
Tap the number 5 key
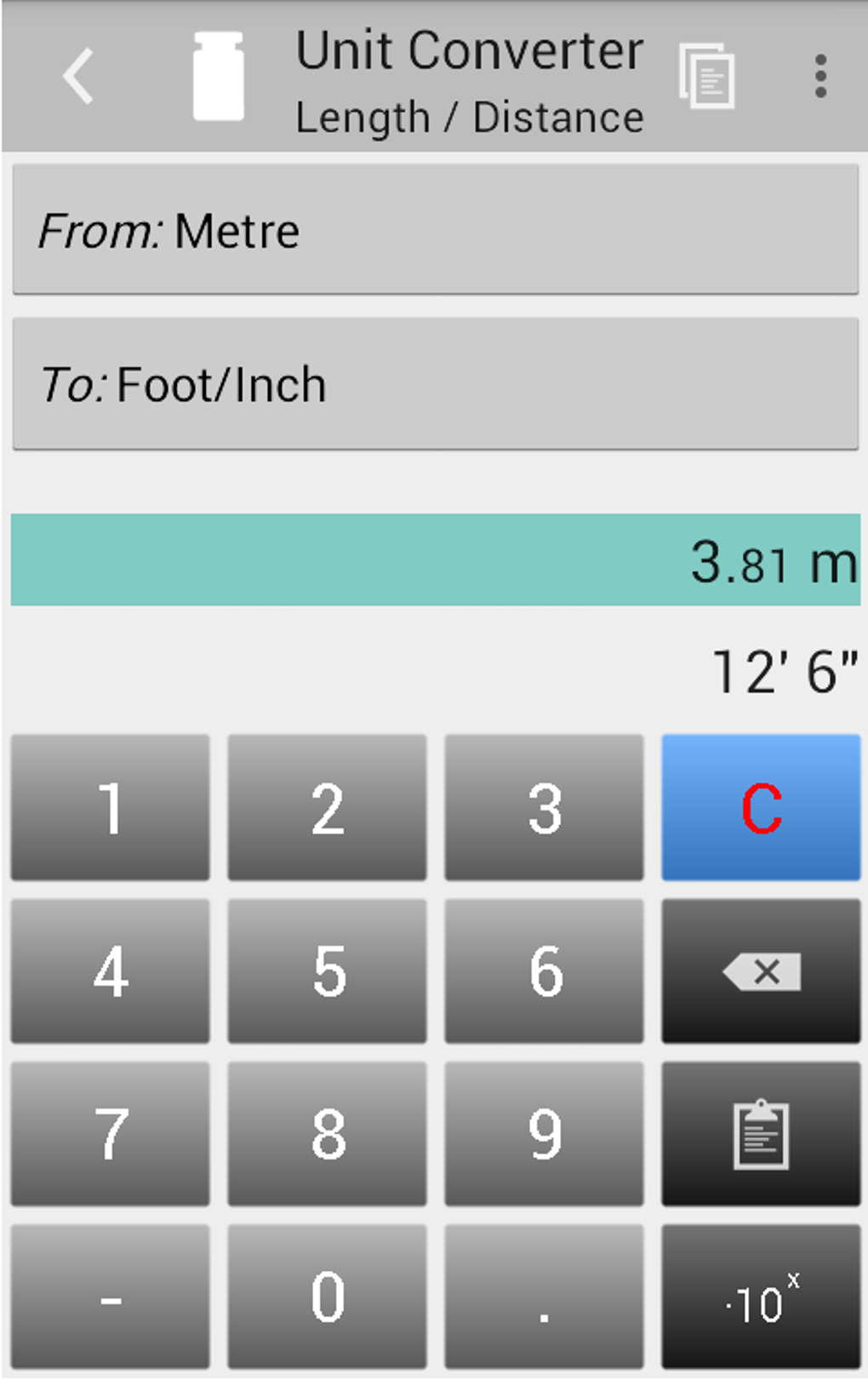[327, 971]
